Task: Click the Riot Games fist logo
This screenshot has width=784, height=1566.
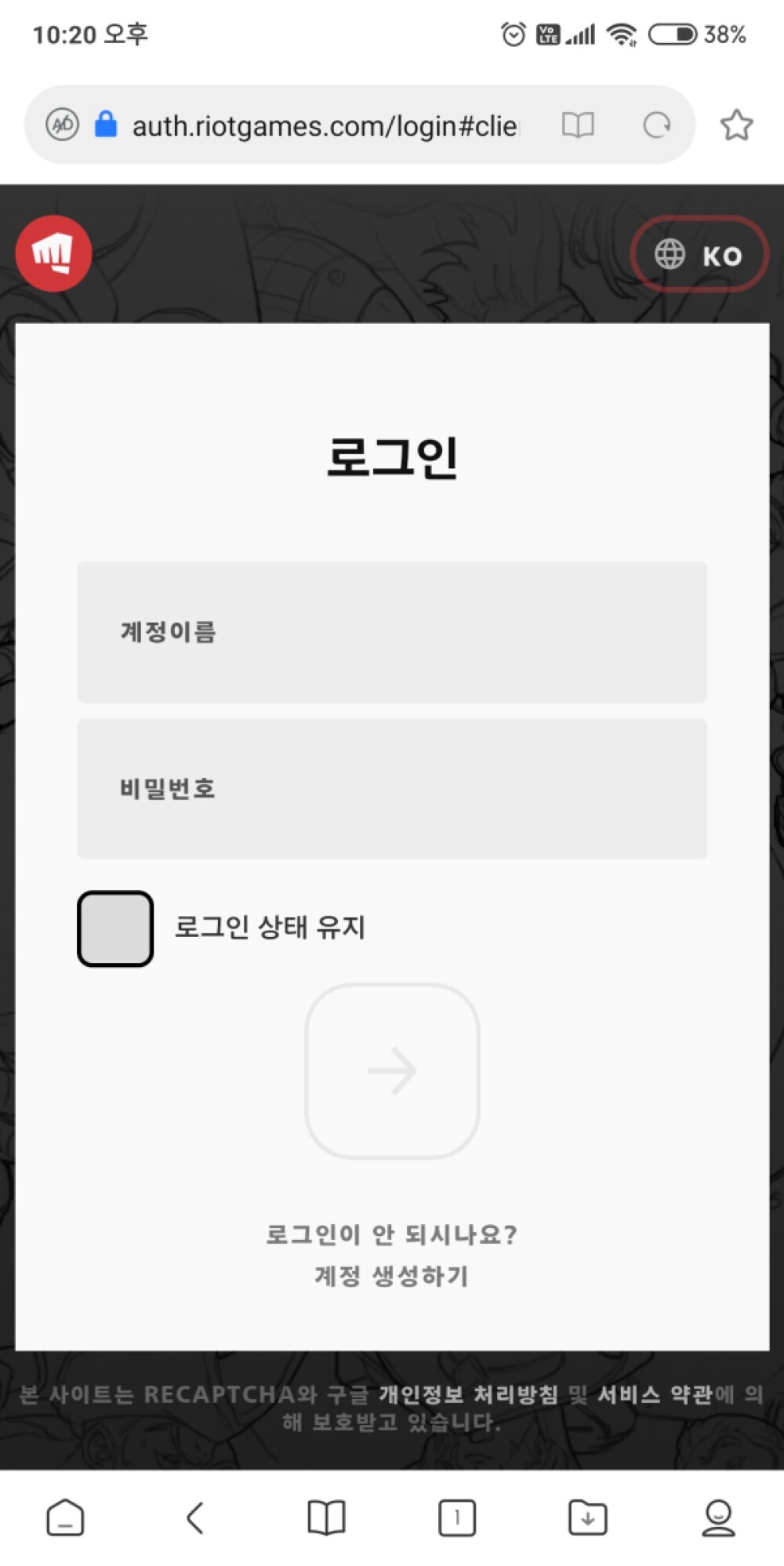Action: (x=53, y=253)
